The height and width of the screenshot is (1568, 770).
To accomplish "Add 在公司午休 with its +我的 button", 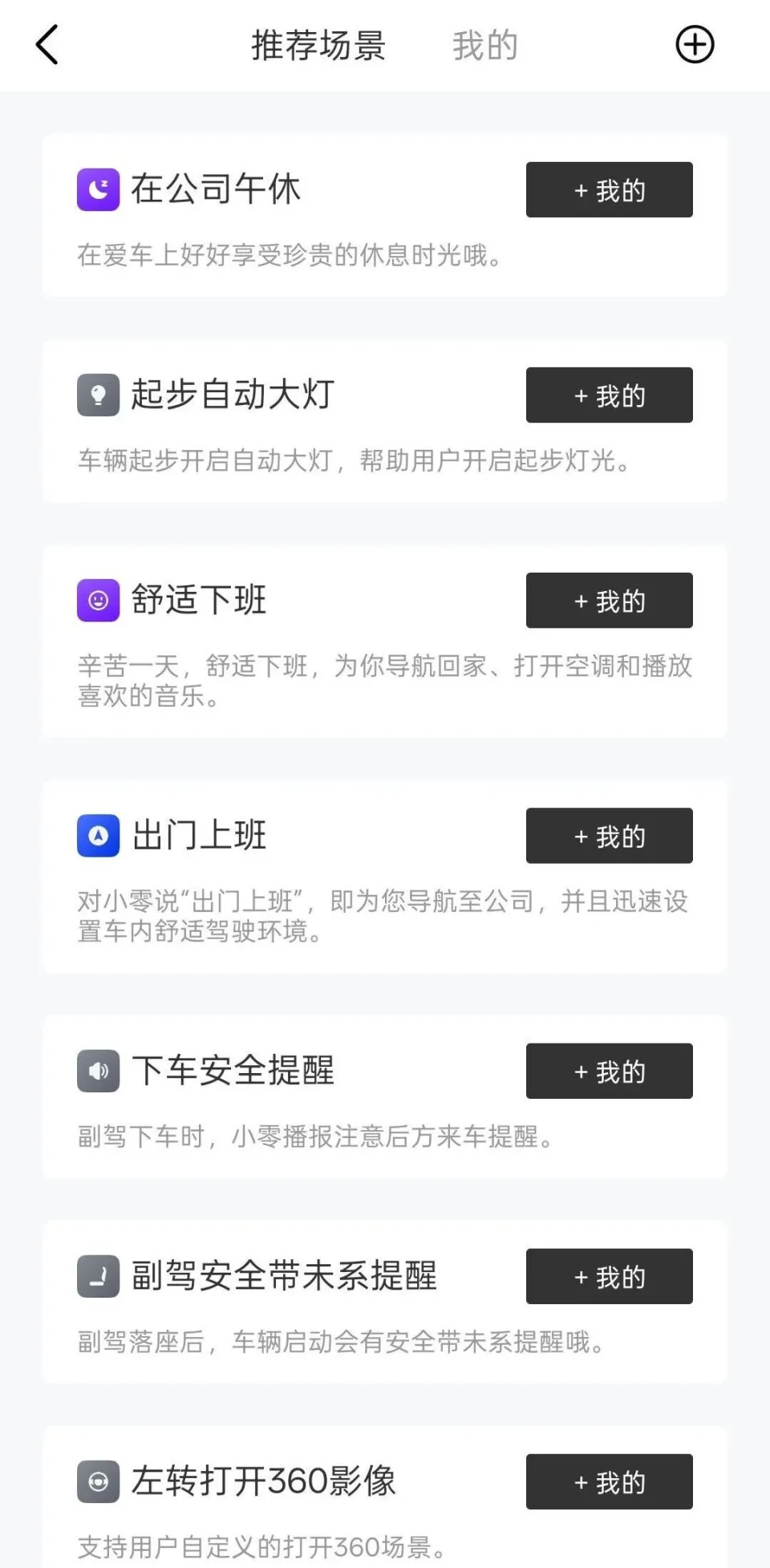I will (x=608, y=190).
